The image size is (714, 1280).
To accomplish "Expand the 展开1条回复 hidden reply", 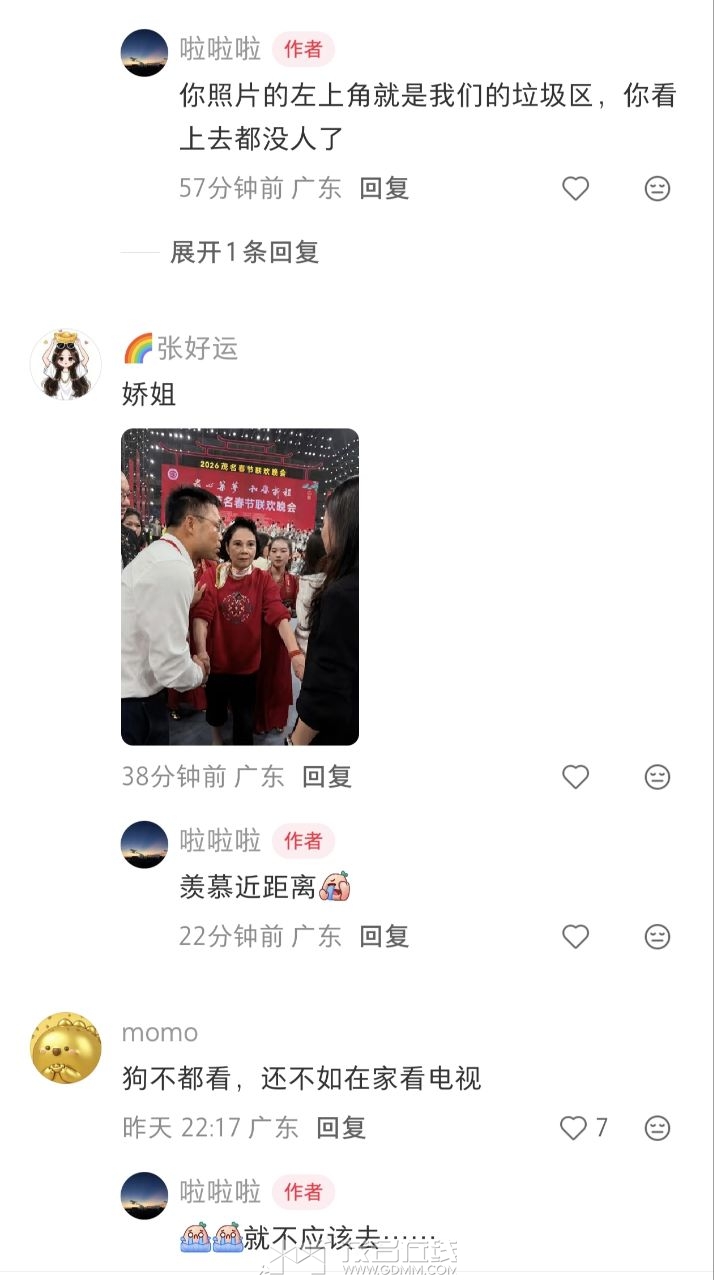I will pos(244,252).
